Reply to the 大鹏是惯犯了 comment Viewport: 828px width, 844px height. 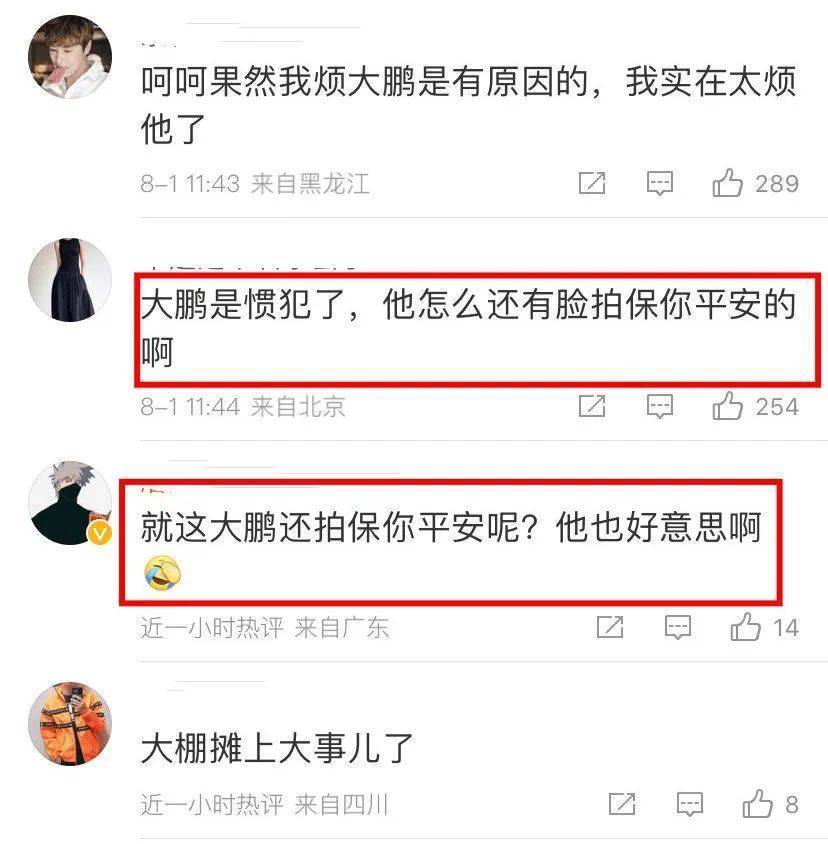pyautogui.click(x=659, y=406)
